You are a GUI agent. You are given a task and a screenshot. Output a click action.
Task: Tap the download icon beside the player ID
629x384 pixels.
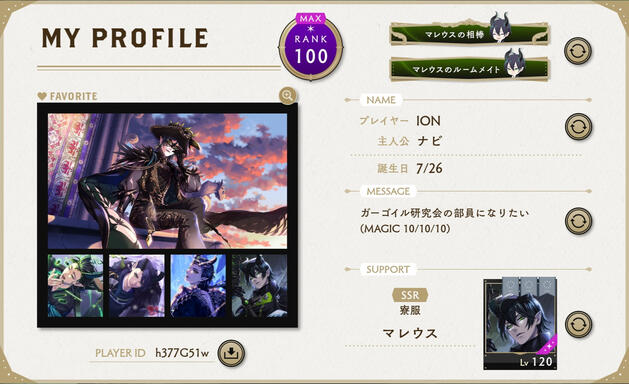coord(231,353)
